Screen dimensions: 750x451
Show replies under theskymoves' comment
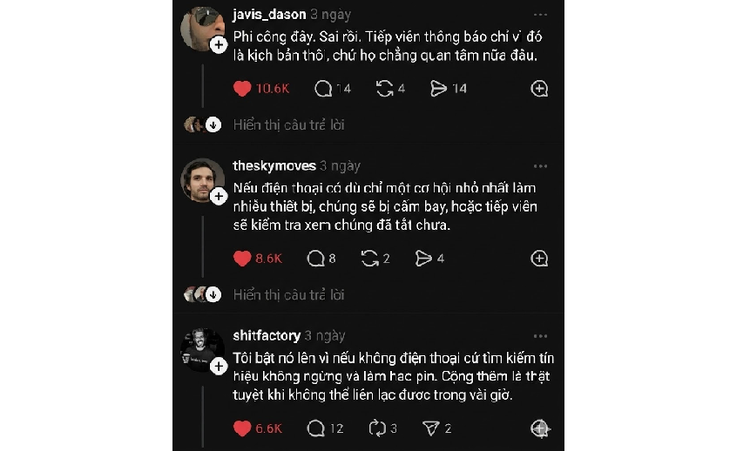point(288,295)
